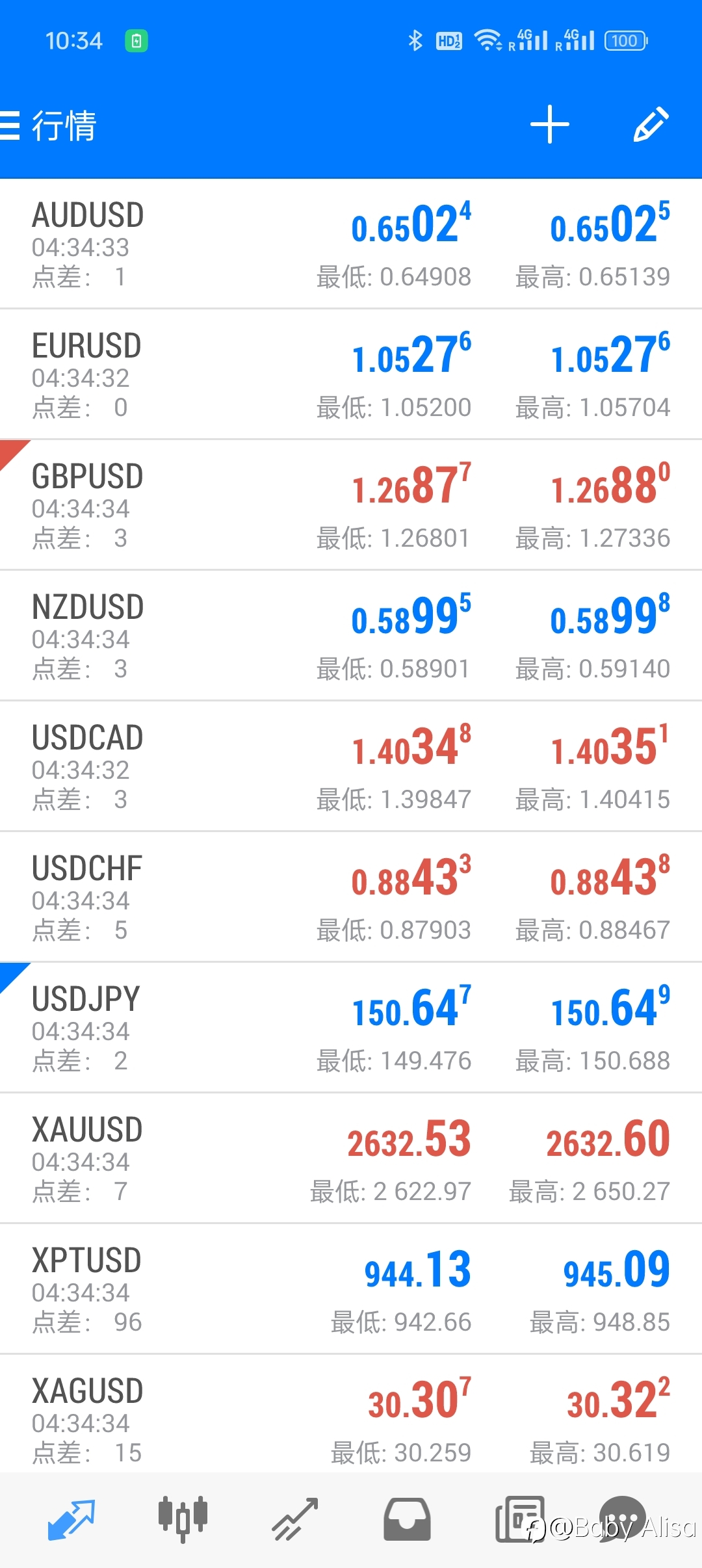This screenshot has height=1568, width=702.
Task: Switch to the quotes arrows tab
Action: point(71,1520)
